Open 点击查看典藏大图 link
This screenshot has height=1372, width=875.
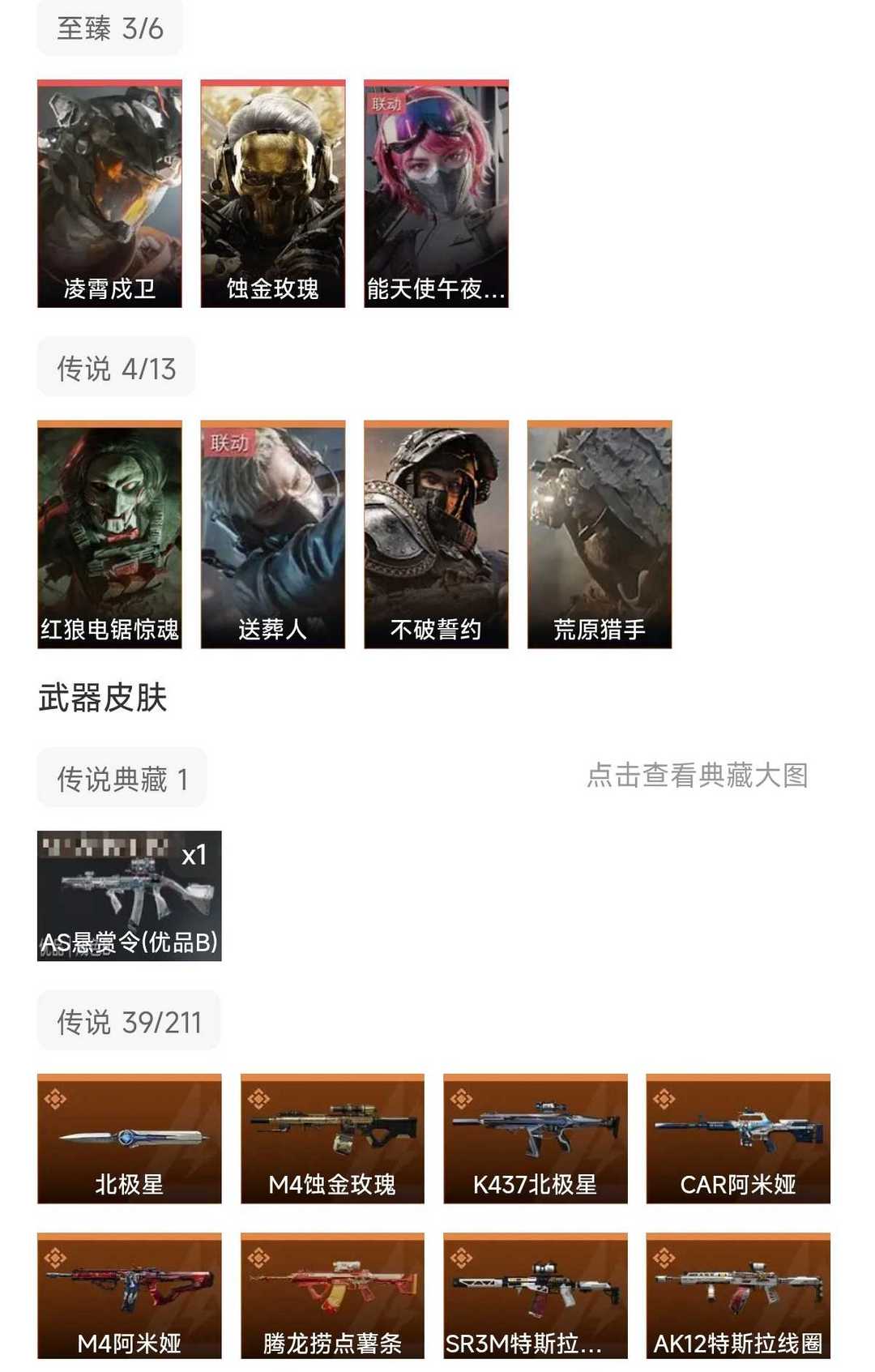(702, 776)
